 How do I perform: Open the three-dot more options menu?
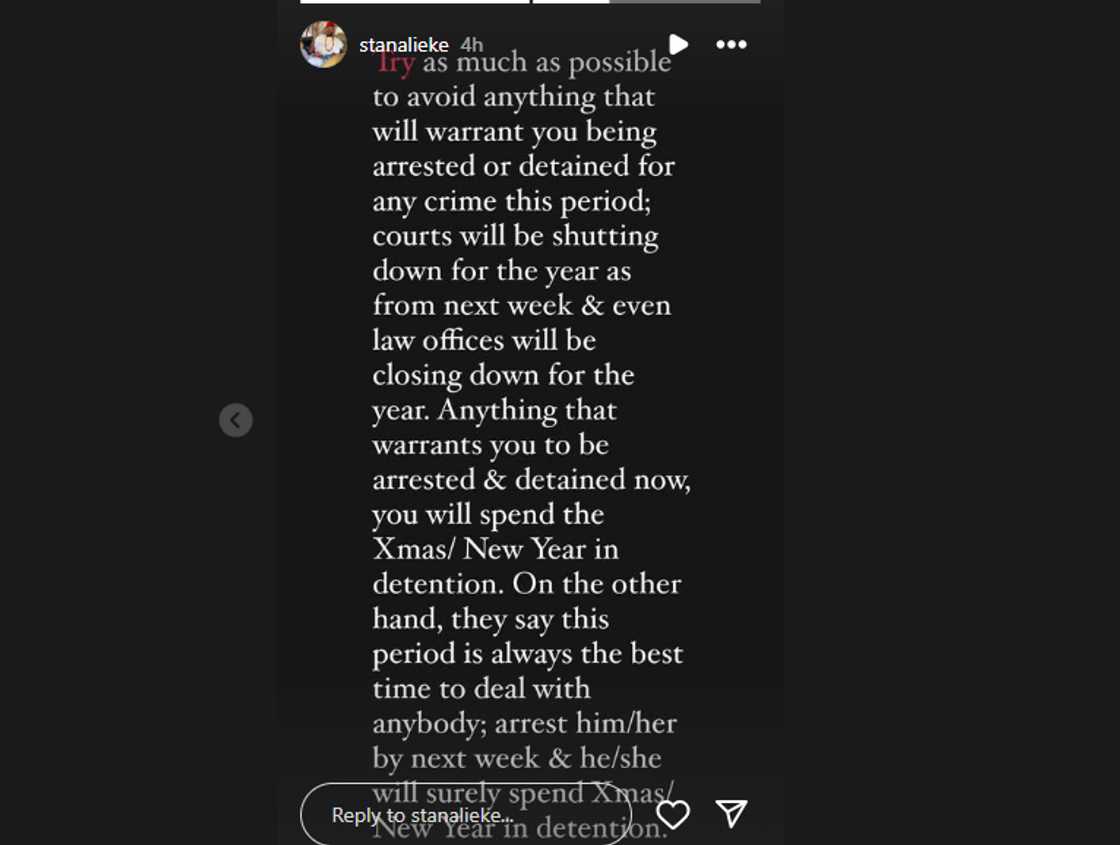click(x=731, y=44)
